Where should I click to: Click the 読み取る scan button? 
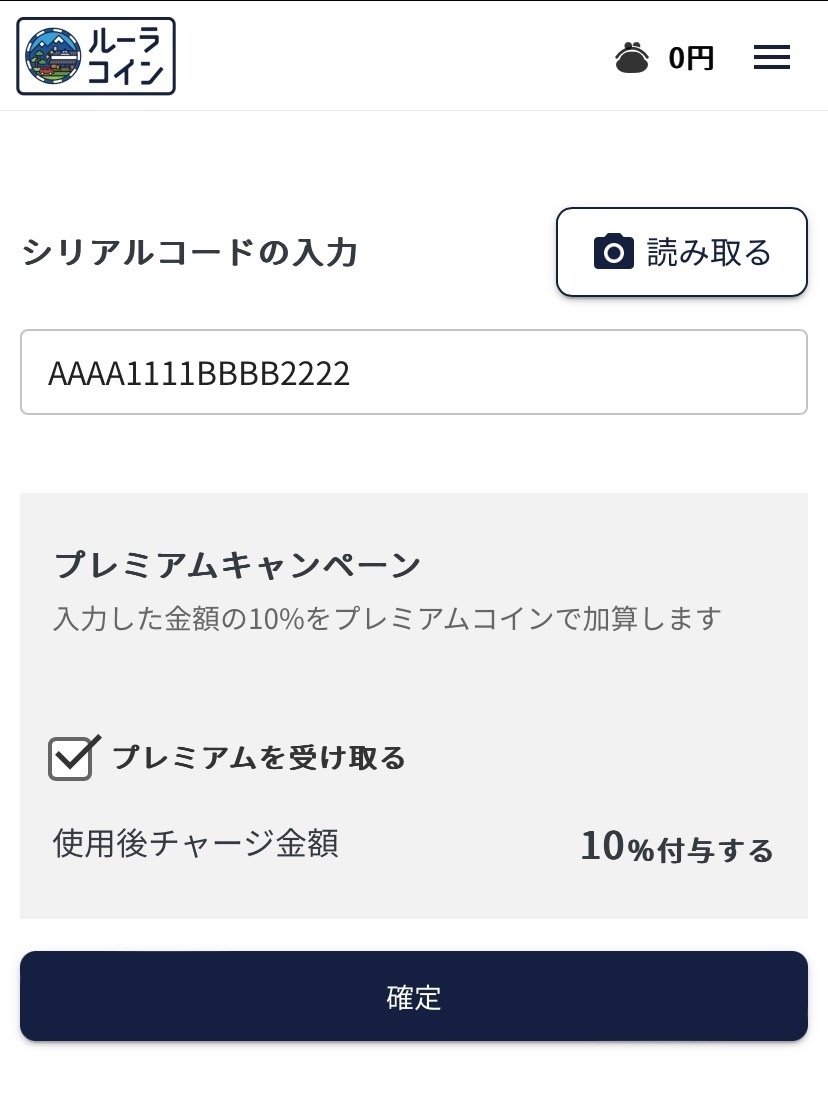pyautogui.click(x=681, y=252)
